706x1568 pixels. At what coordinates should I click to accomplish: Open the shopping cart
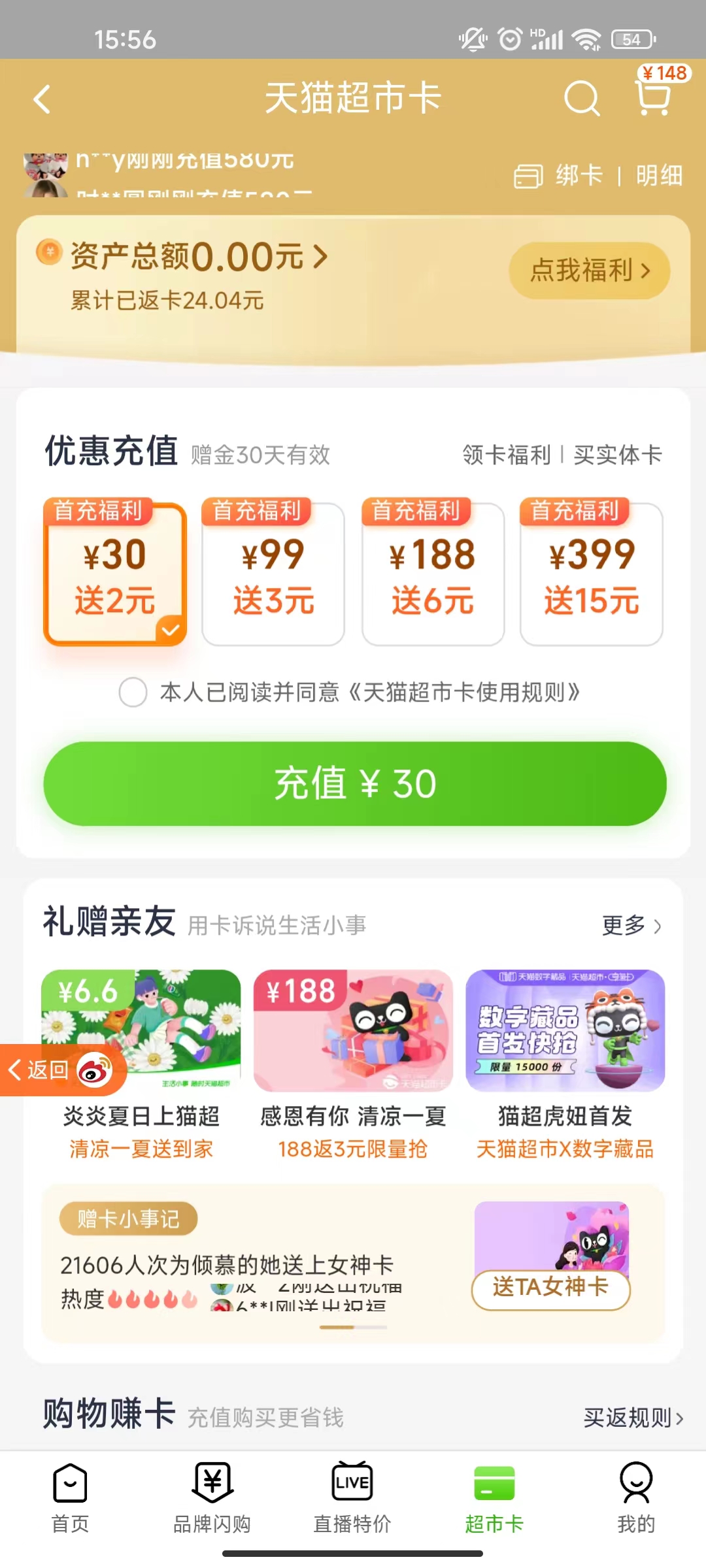(x=653, y=99)
